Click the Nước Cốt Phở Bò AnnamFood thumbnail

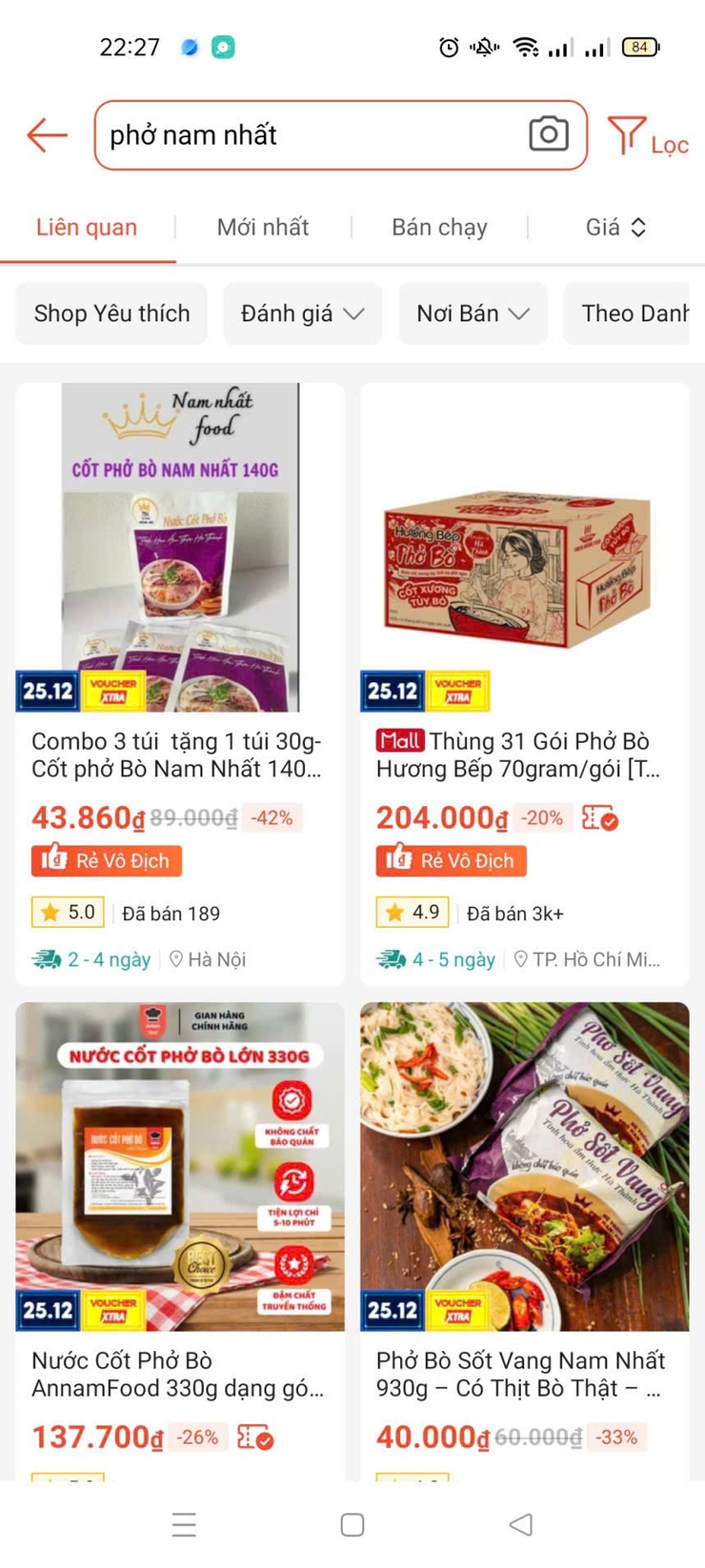pyautogui.click(x=180, y=1164)
